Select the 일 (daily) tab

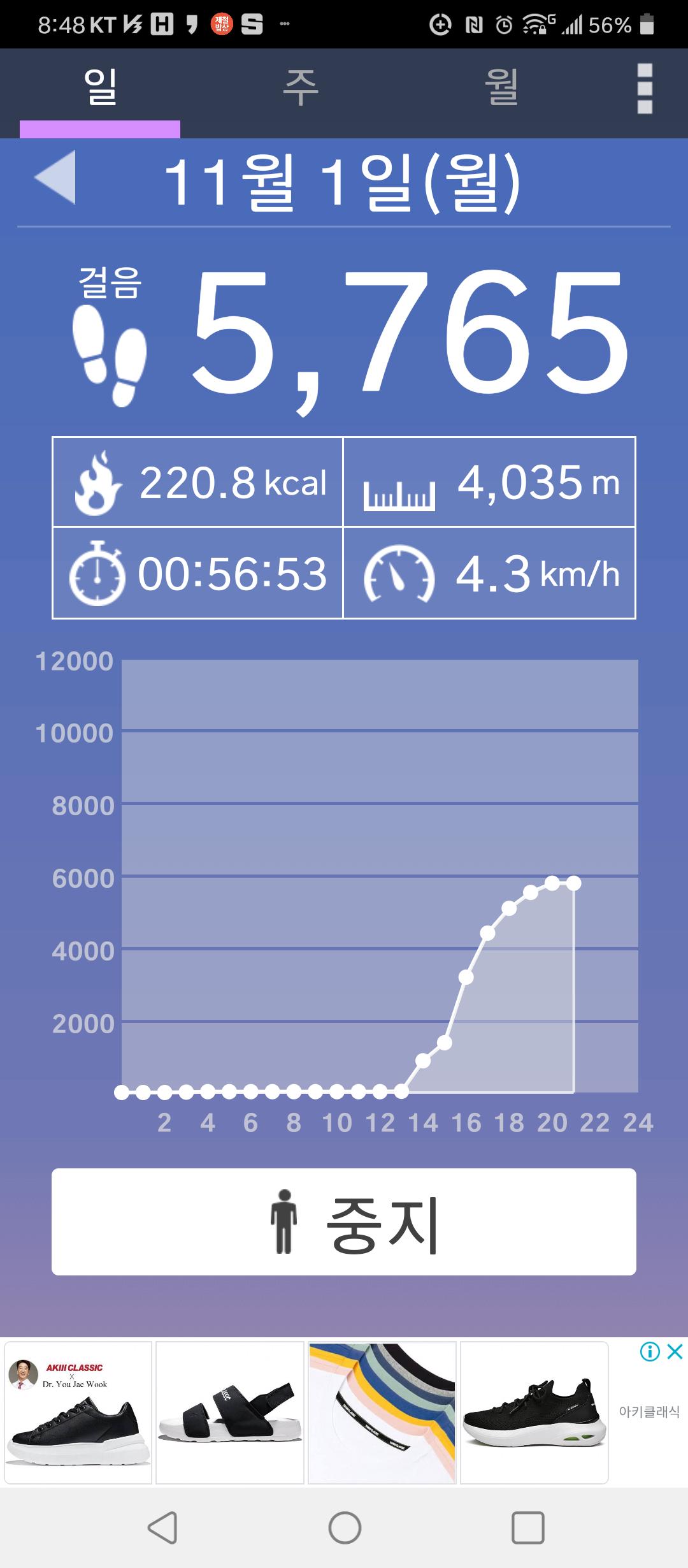coord(100,88)
